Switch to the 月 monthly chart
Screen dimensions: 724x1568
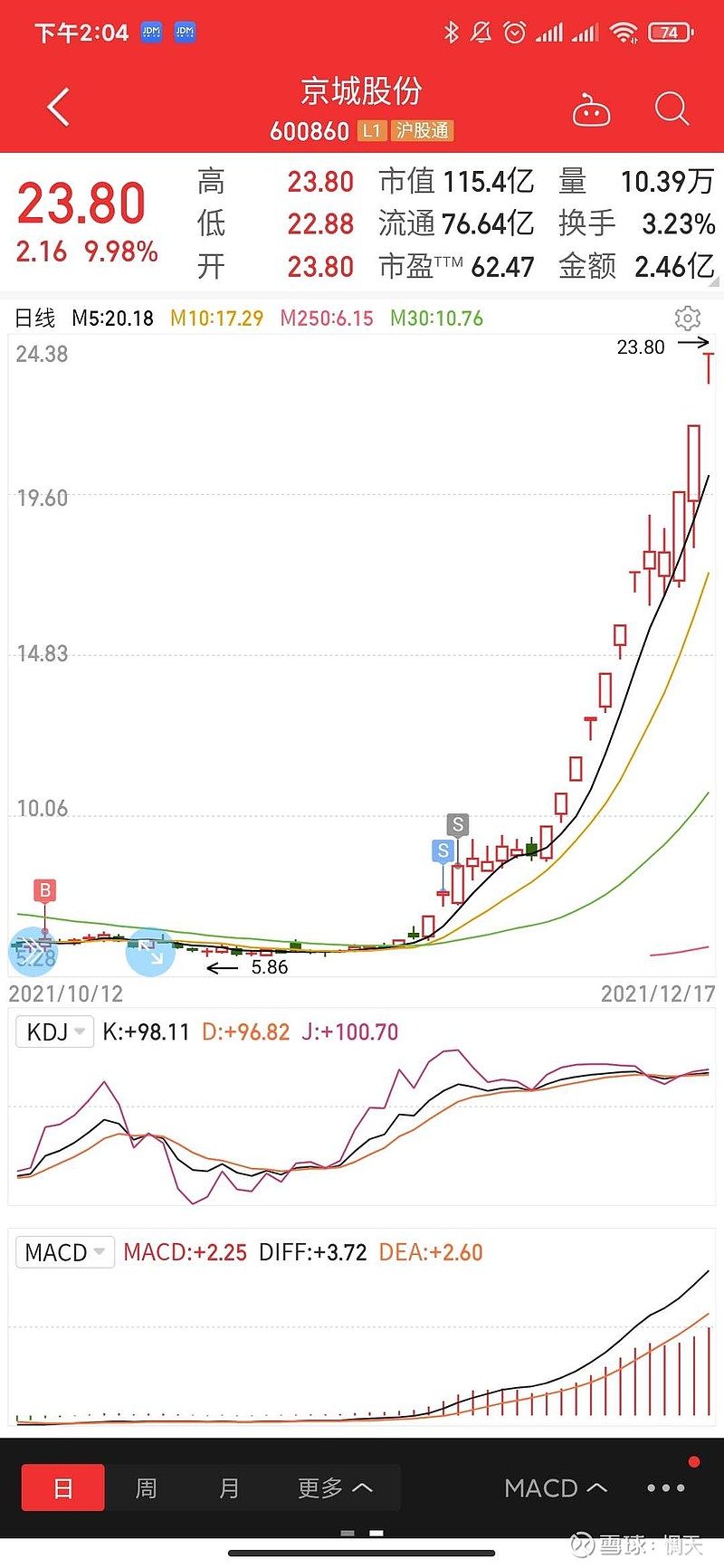tap(229, 1488)
